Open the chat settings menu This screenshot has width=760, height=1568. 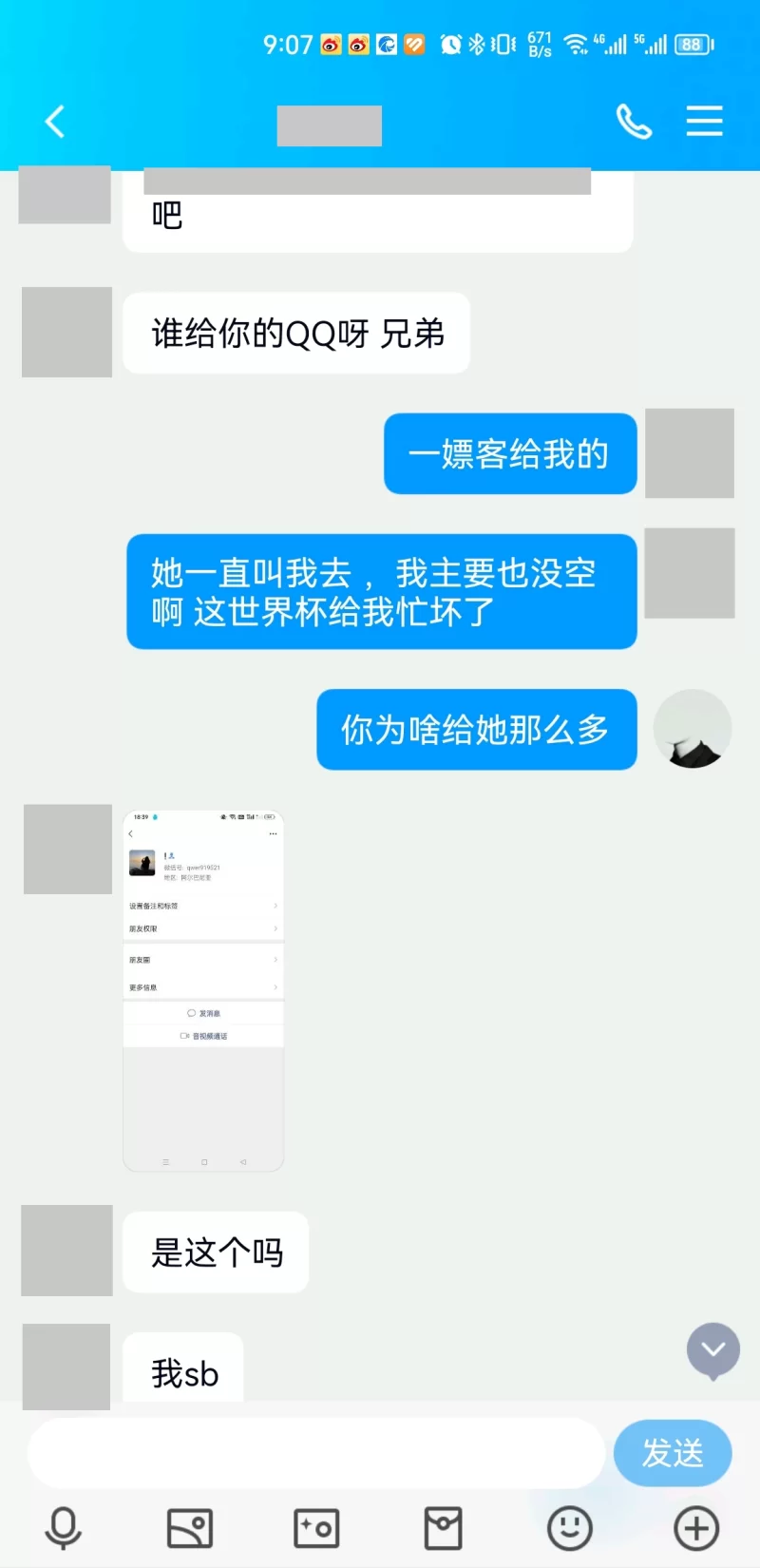point(704,122)
